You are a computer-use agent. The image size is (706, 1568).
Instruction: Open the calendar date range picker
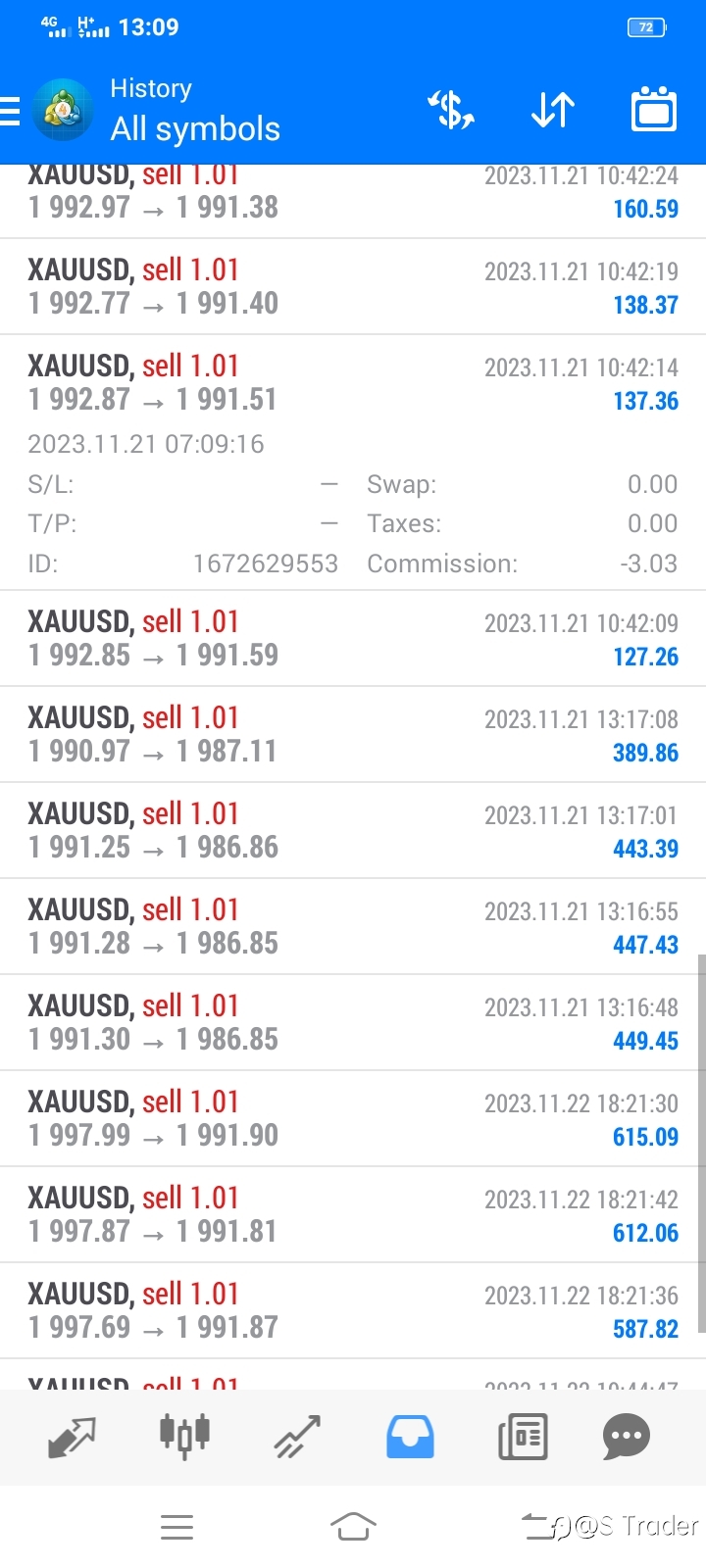click(654, 109)
